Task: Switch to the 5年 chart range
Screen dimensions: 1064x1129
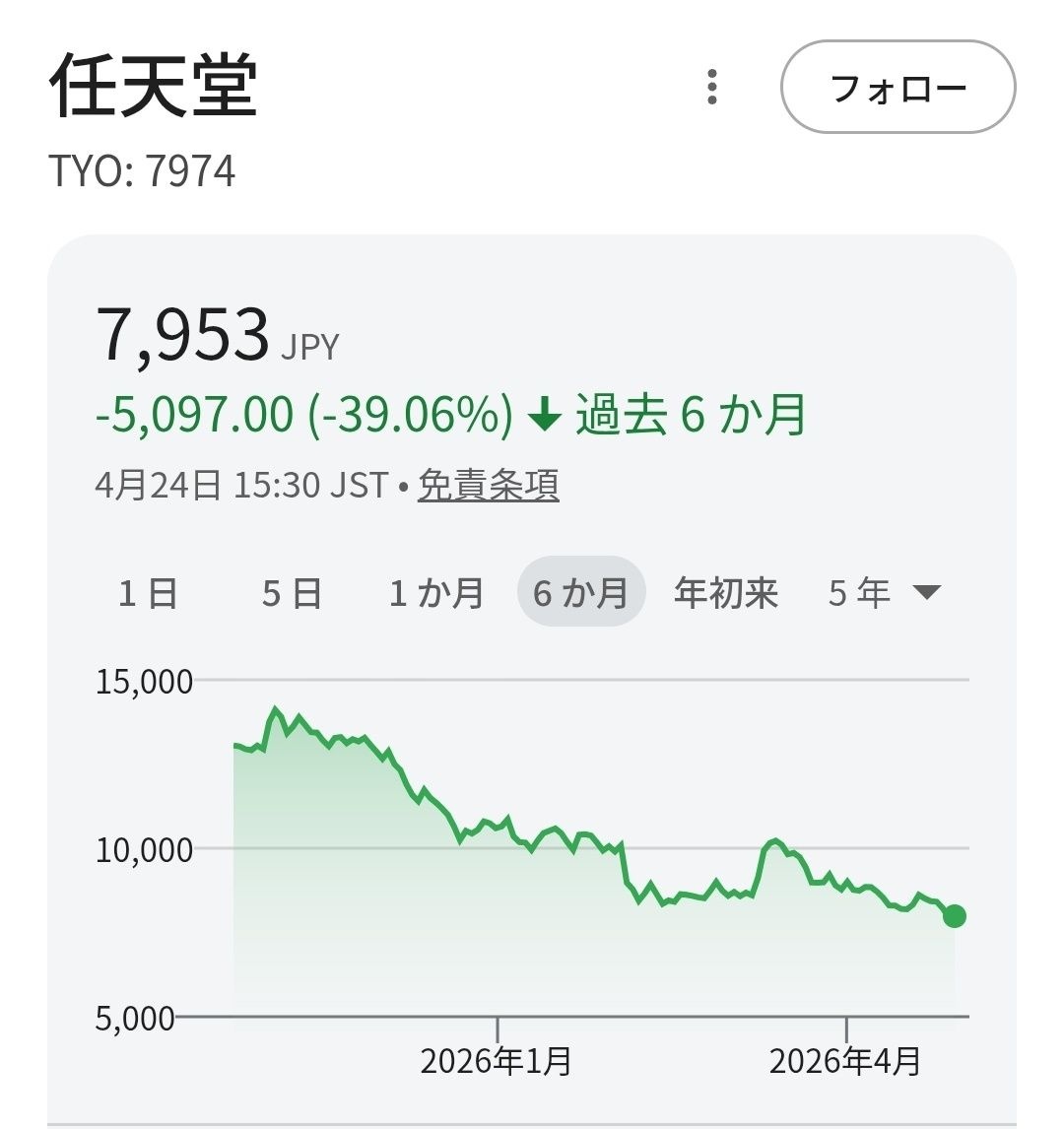Action: pyautogui.click(x=859, y=593)
